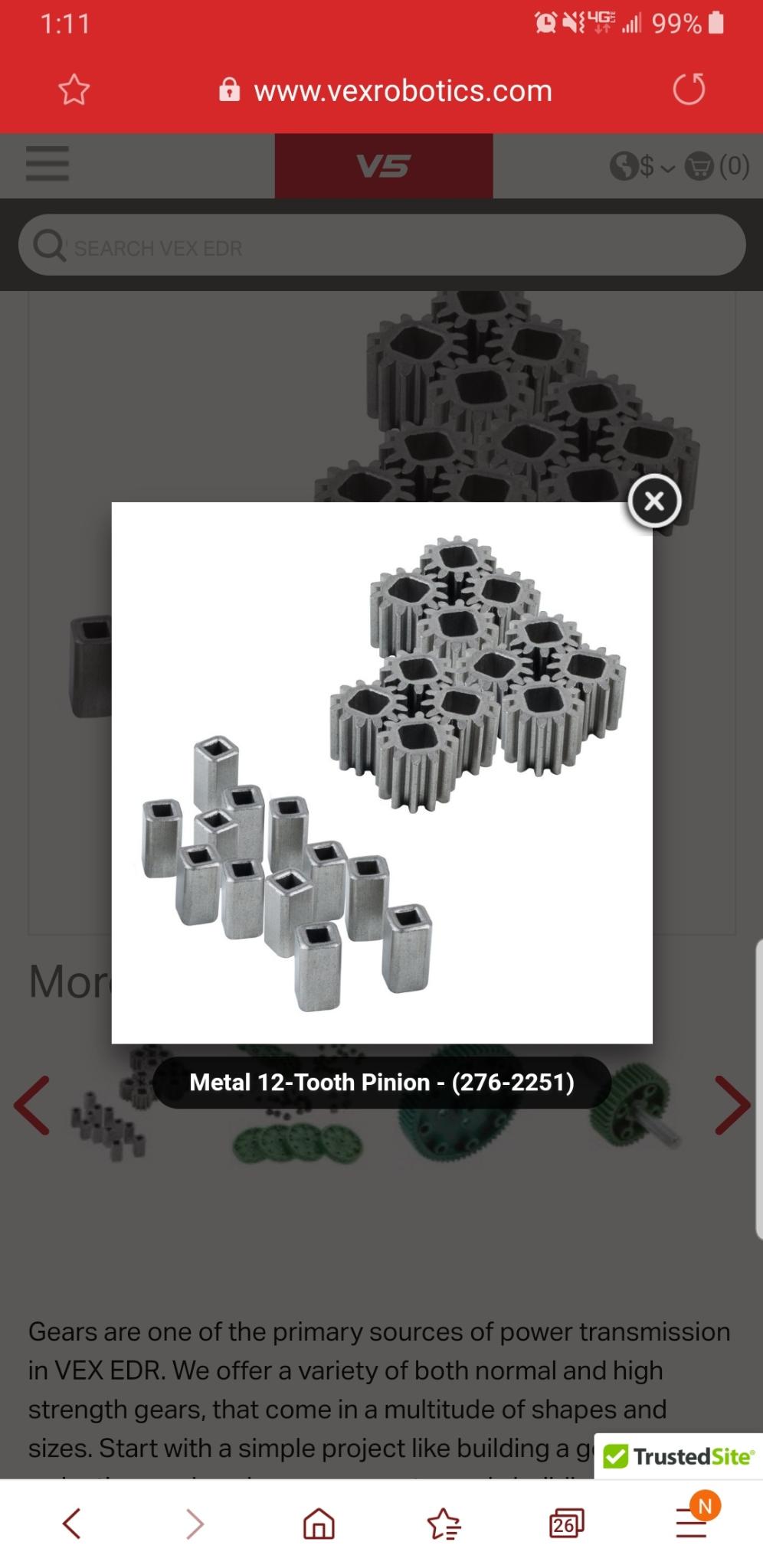Open the currency selector dropdown
The height and width of the screenshot is (1568, 763).
tap(643, 166)
